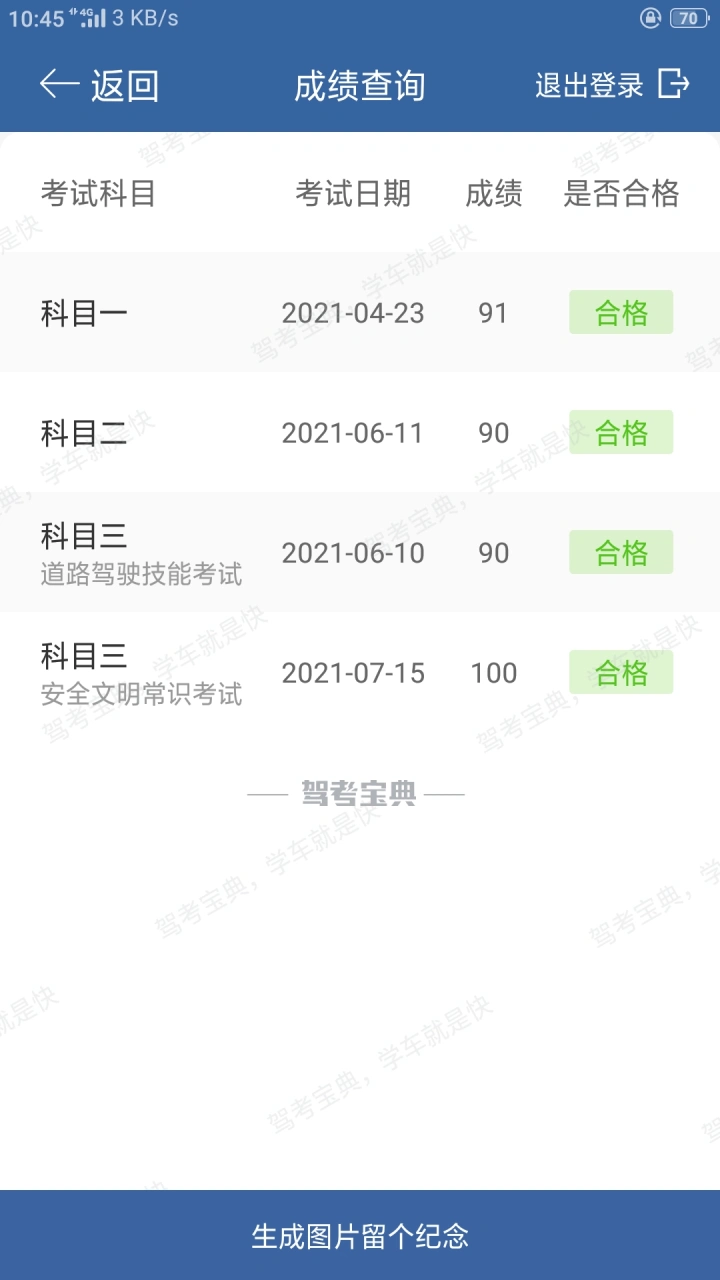
Task: Tap 生成图片留个纪念 to create keepsake image
Action: point(360,1236)
